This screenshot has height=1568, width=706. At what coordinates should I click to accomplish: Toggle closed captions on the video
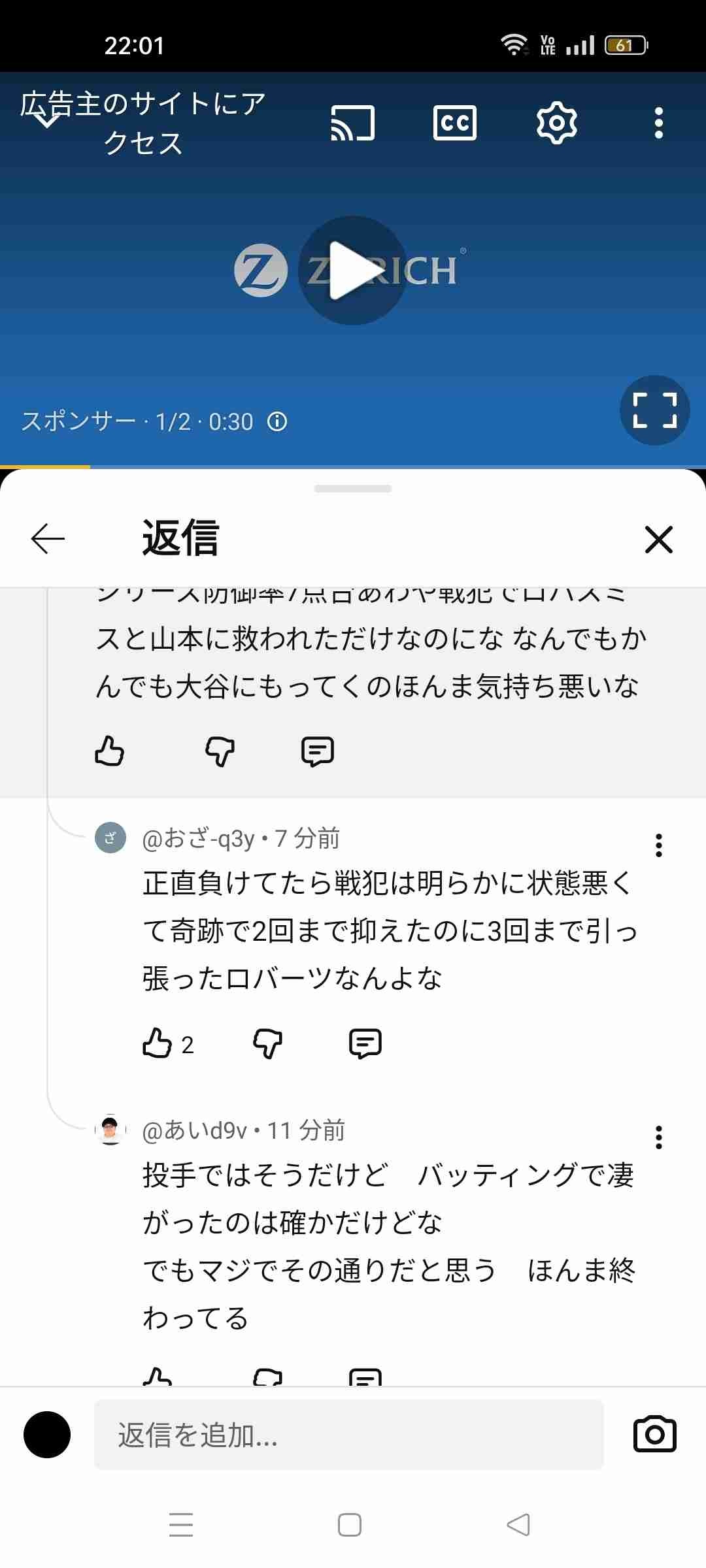coord(454,123)
